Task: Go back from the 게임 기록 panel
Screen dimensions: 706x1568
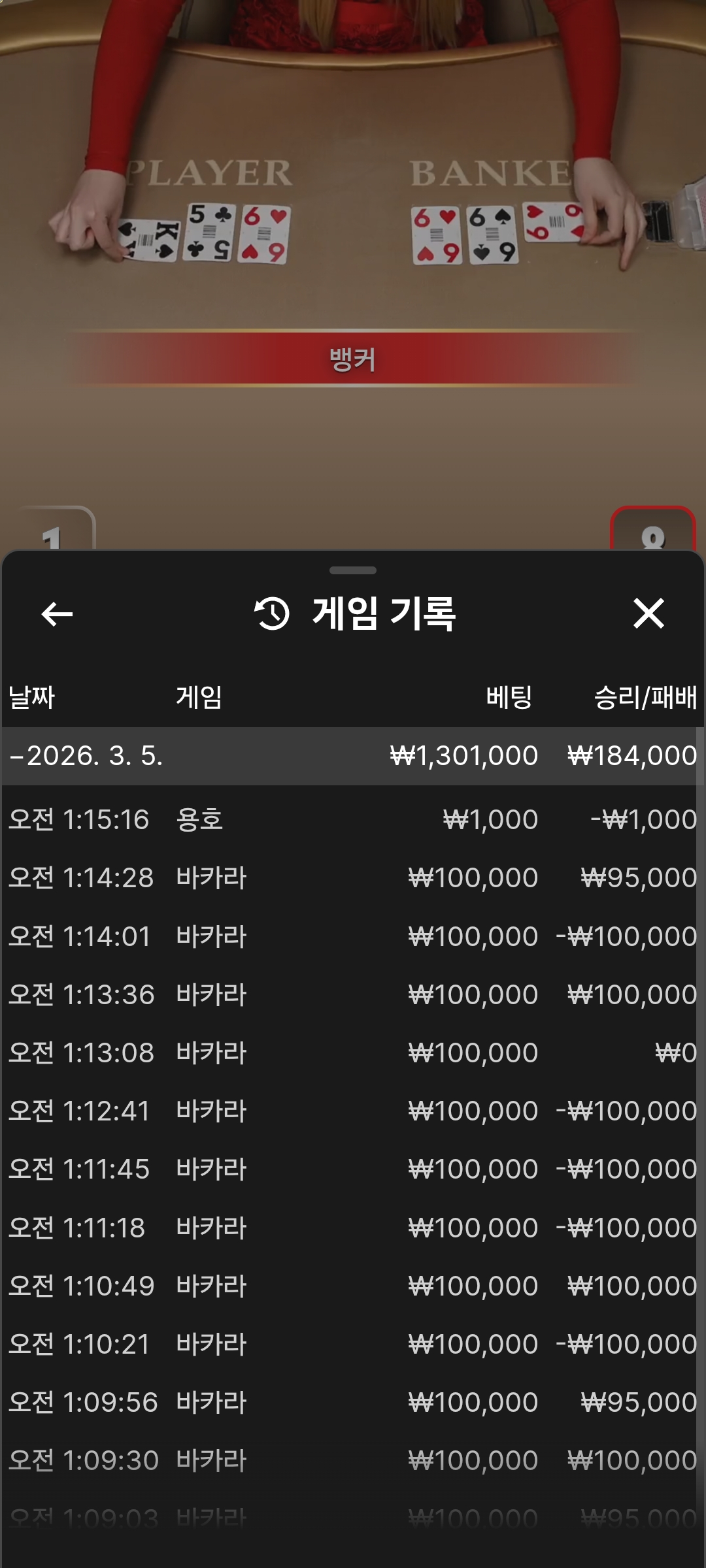Action: click(57, 613)
